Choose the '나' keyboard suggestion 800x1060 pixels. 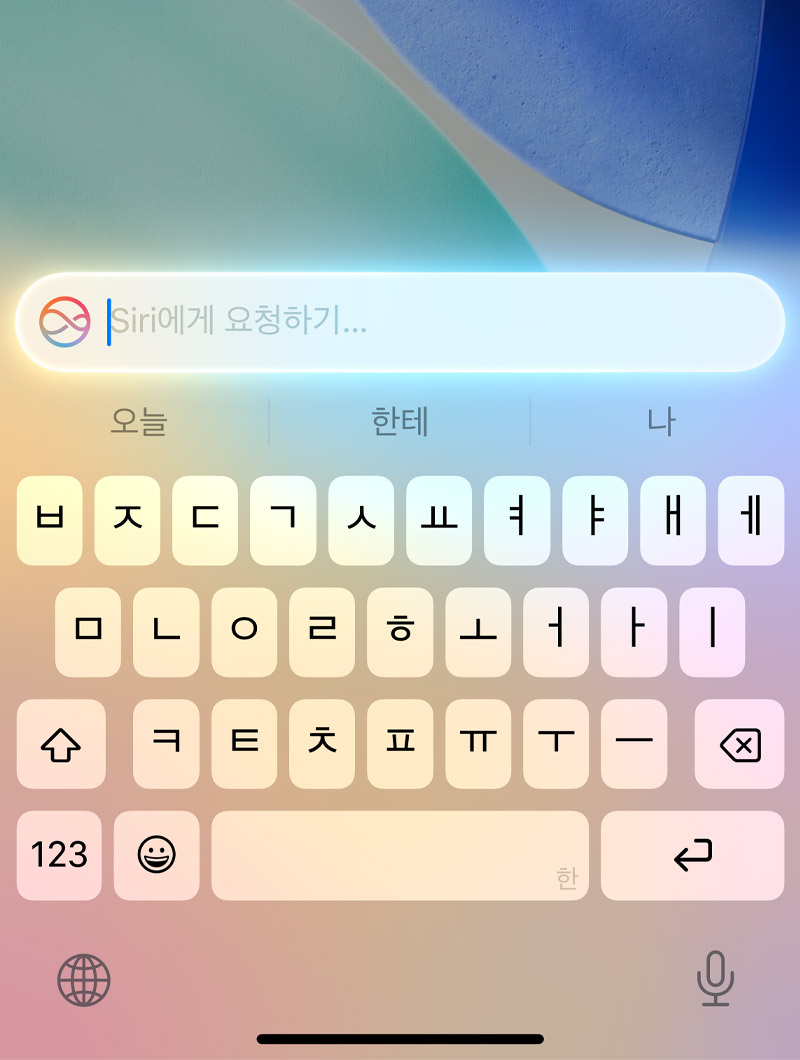point(661,422)
